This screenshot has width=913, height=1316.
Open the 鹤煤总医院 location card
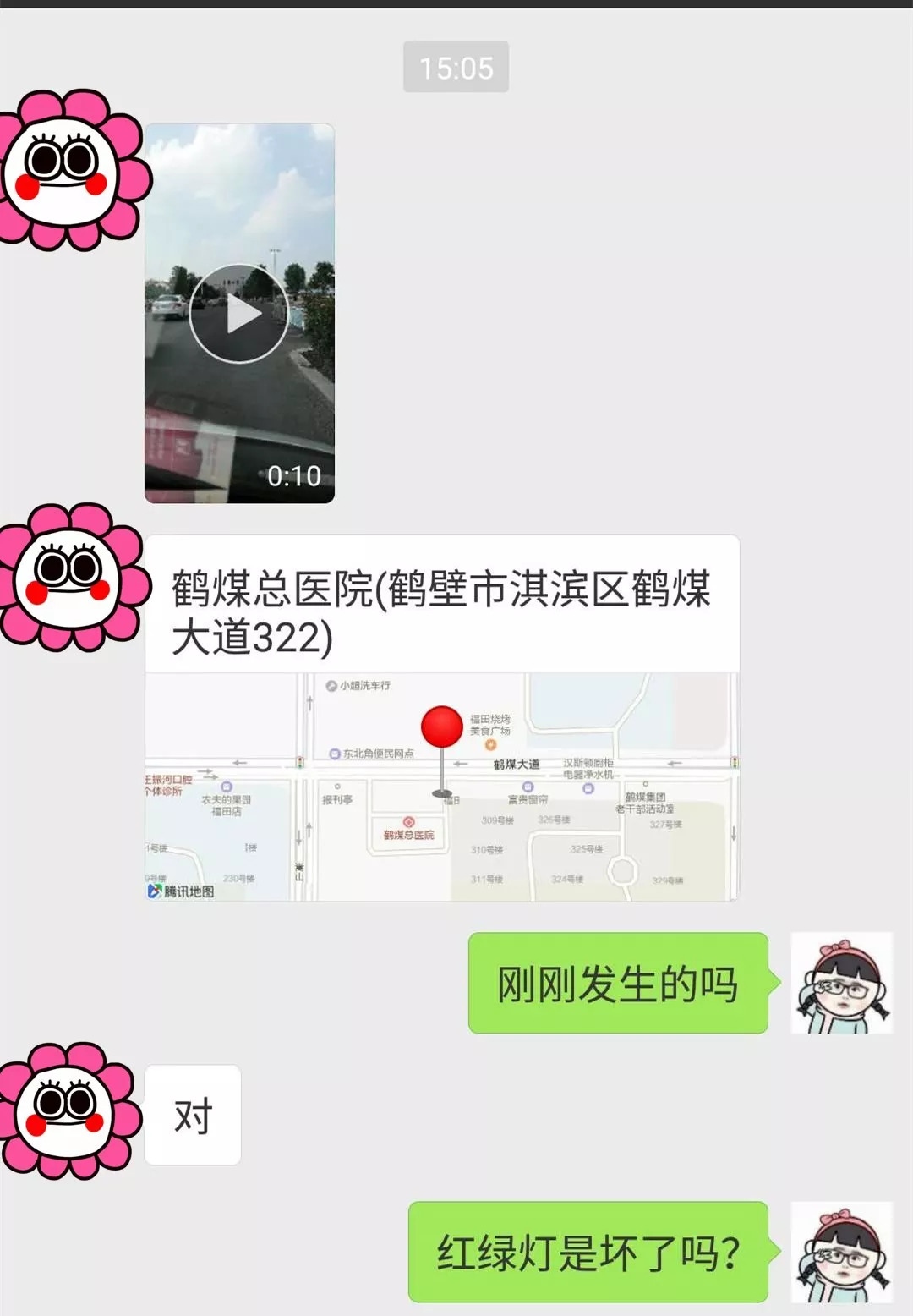[441, 717]
